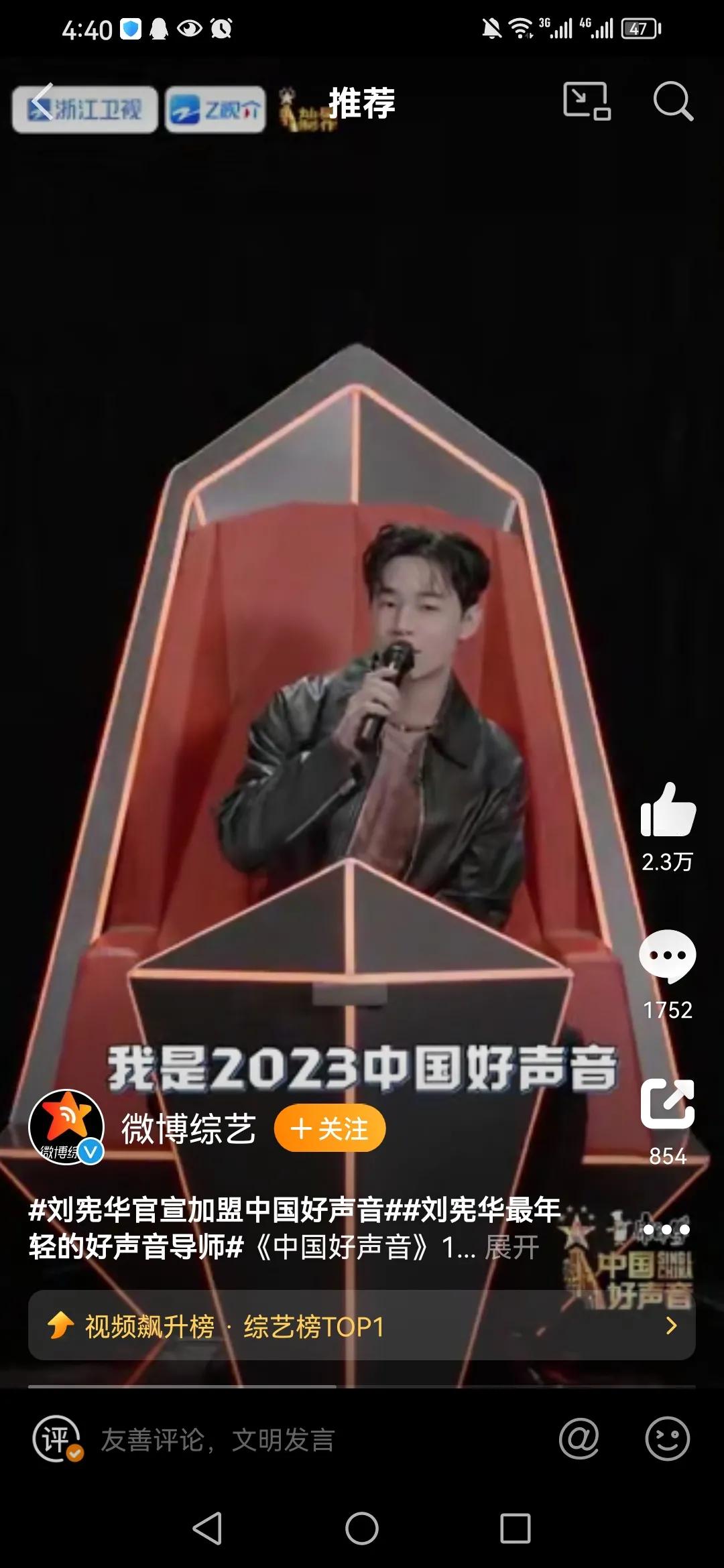724x1568 pixels.
Task: Switch to the 推荐 tab
Action: (x=362, y=104)
